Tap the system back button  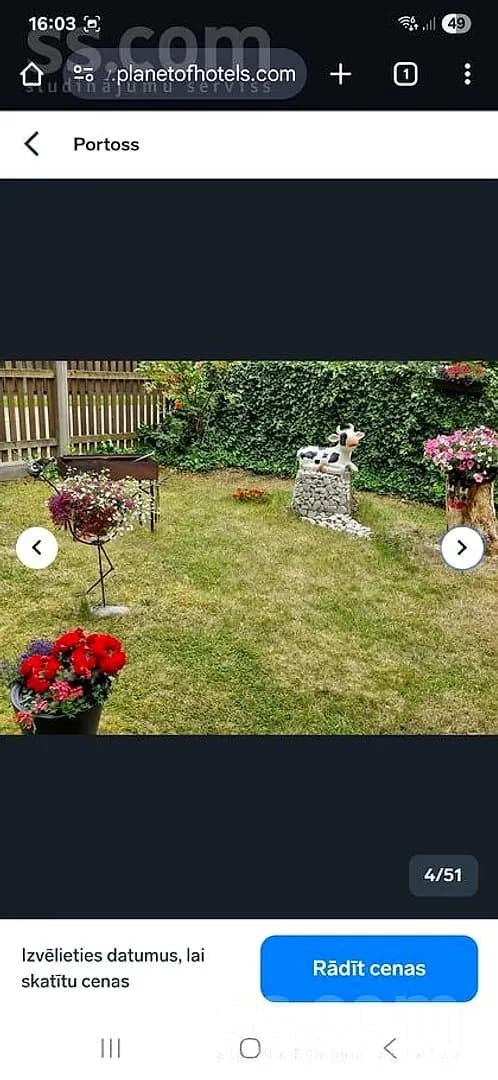(391, 1048)
